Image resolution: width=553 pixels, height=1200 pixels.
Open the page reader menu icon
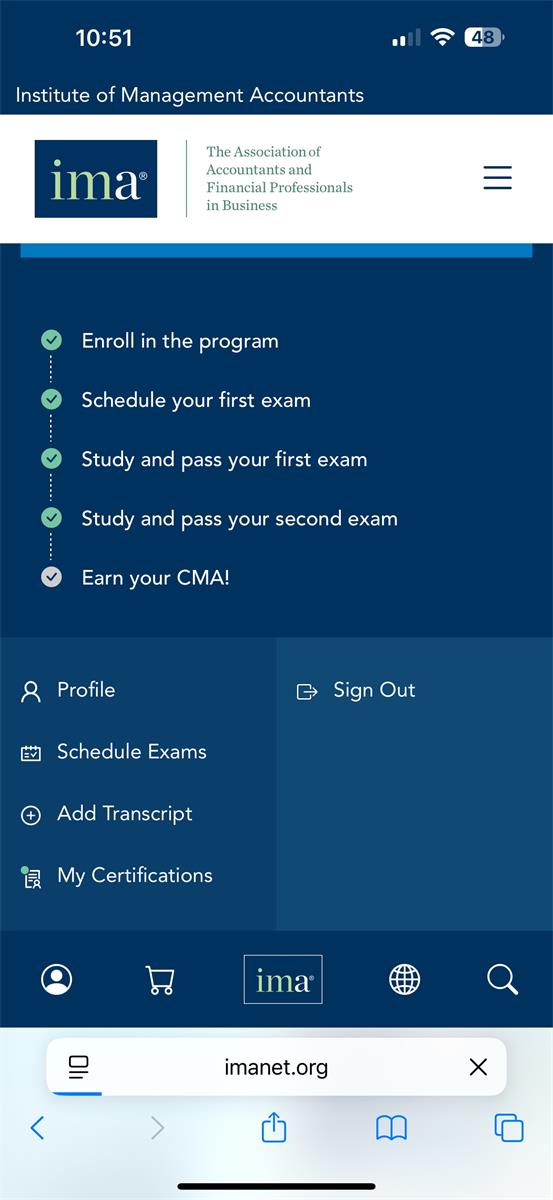tap(79, 1067)
